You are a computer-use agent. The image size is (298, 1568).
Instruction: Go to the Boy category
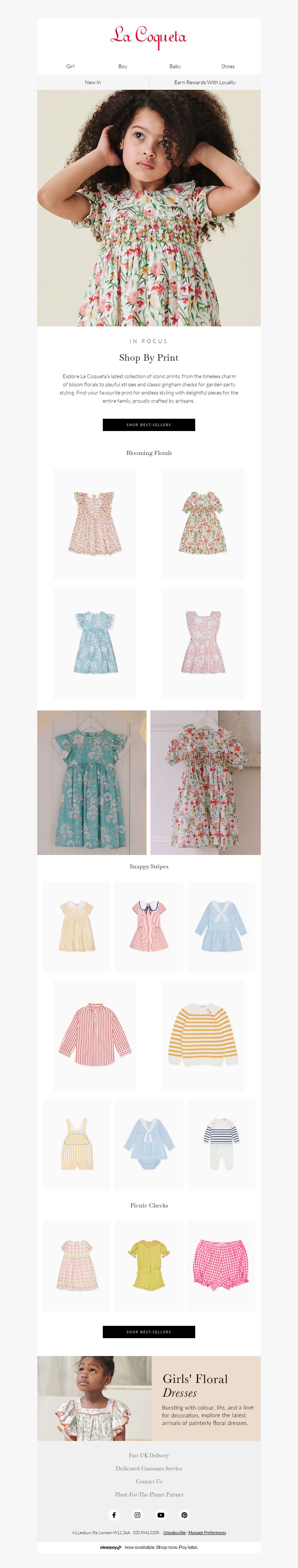click(x=123, y=66)
